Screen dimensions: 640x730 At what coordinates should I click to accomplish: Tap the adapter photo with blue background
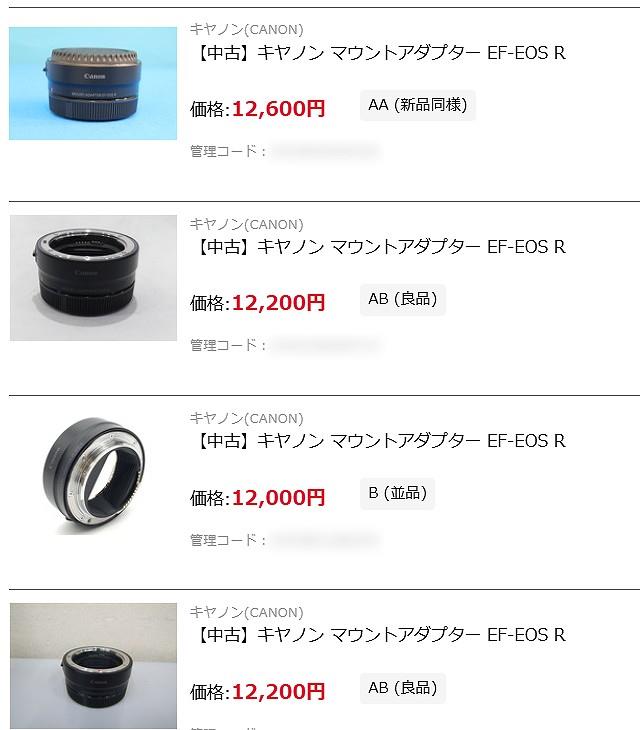pos(93,84)
